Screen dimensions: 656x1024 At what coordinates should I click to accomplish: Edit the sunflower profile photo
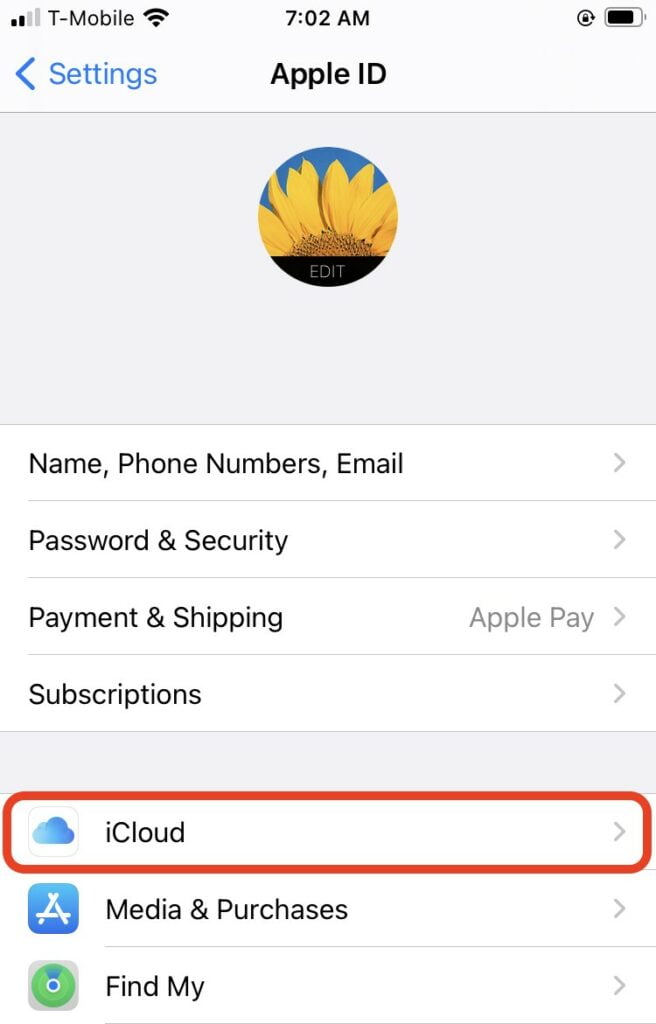click(x=328, y=217)
